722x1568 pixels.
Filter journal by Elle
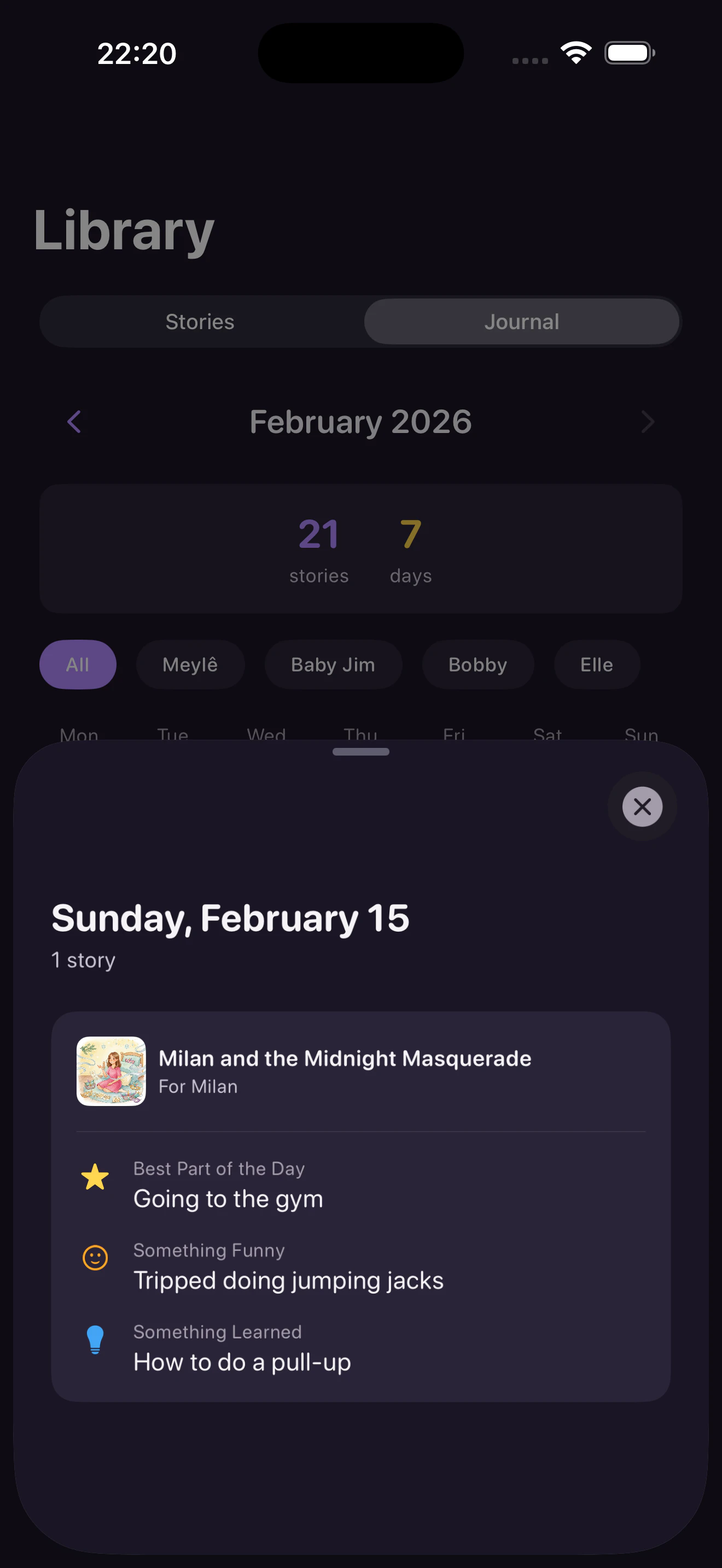pyautogui.click(x=596, y=664)
